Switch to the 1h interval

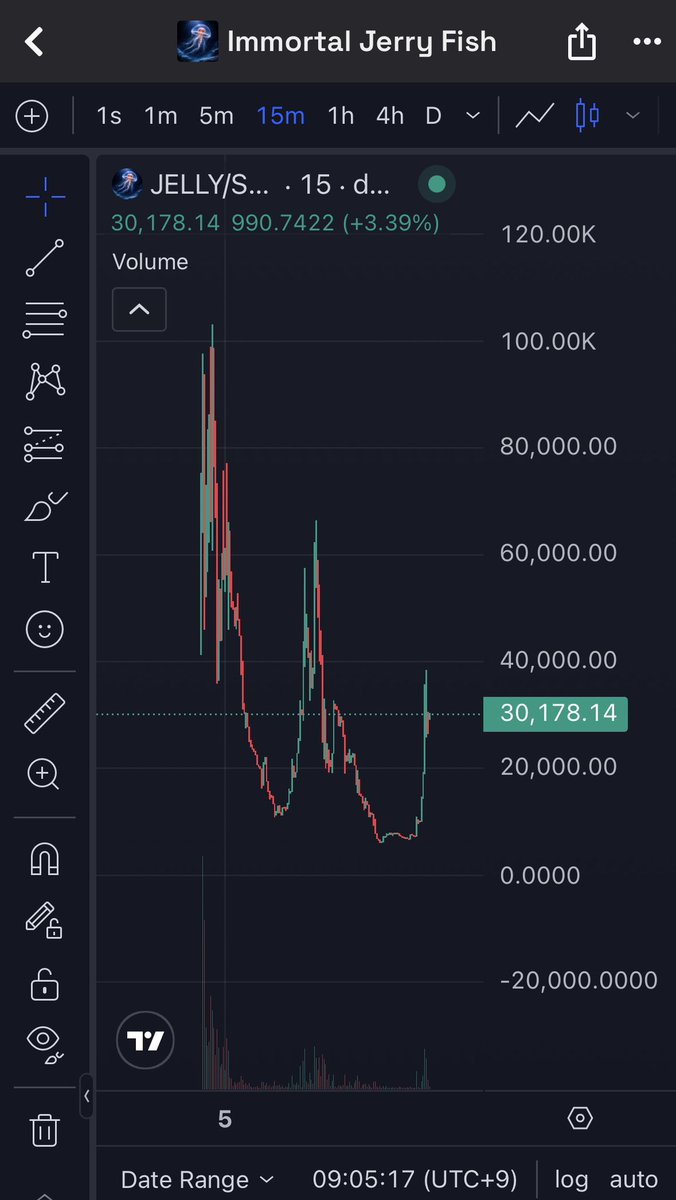[341, 116]
